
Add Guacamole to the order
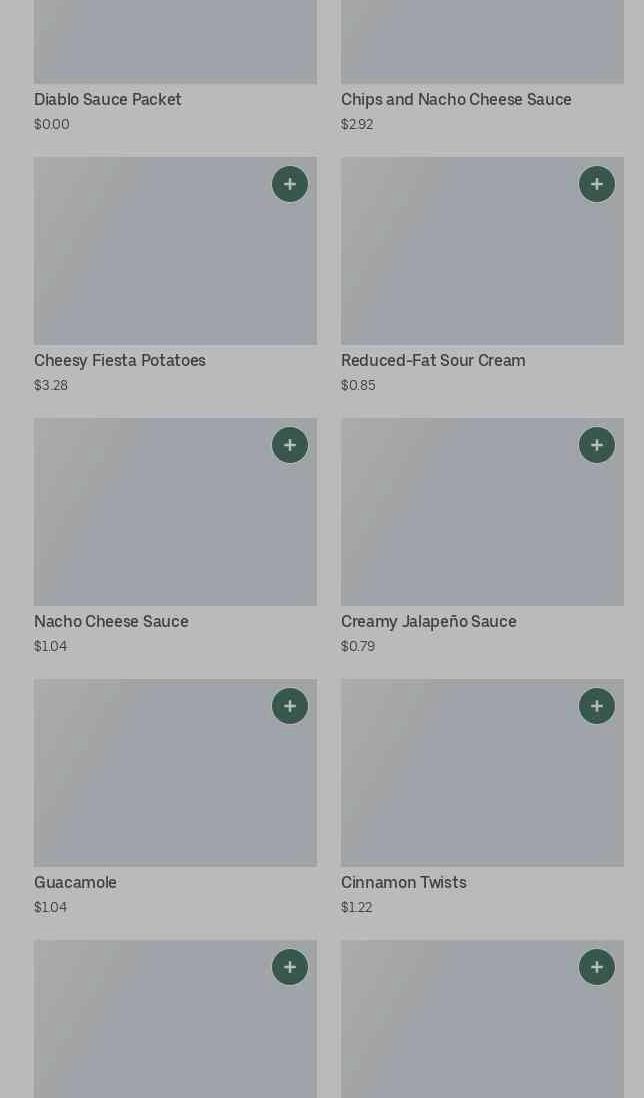point(290,706)
